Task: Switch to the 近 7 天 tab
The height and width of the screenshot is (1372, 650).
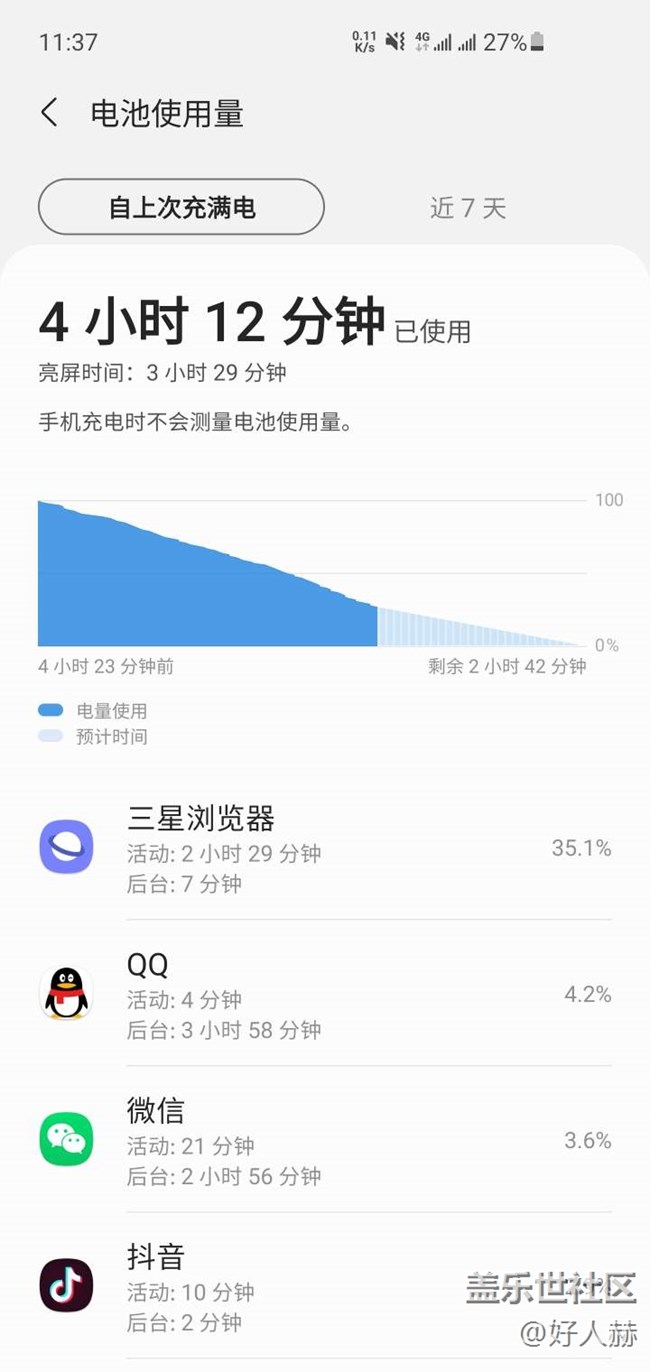Action: tap(468, 207)
